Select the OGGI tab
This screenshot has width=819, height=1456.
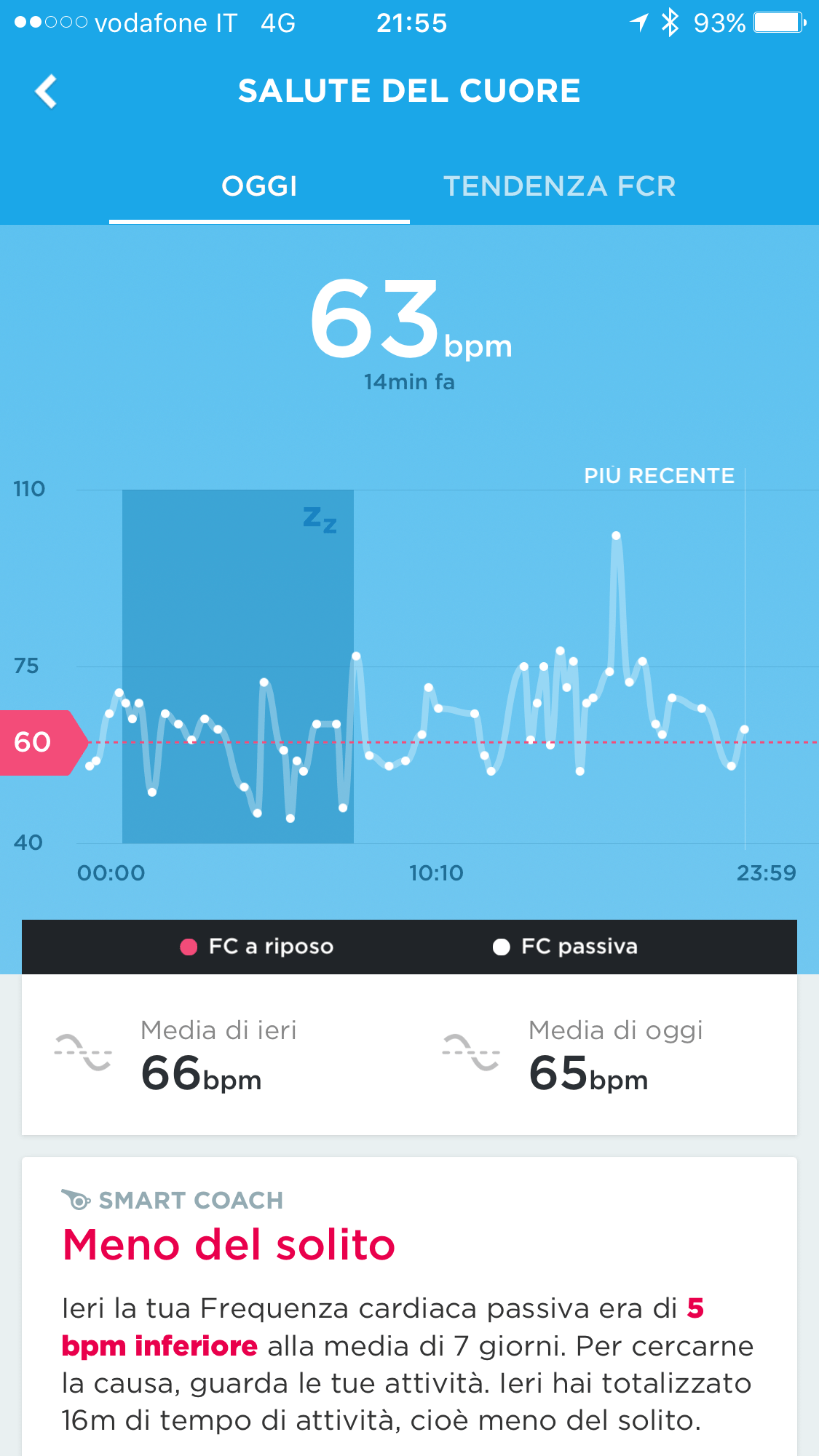tap(259, 186)
